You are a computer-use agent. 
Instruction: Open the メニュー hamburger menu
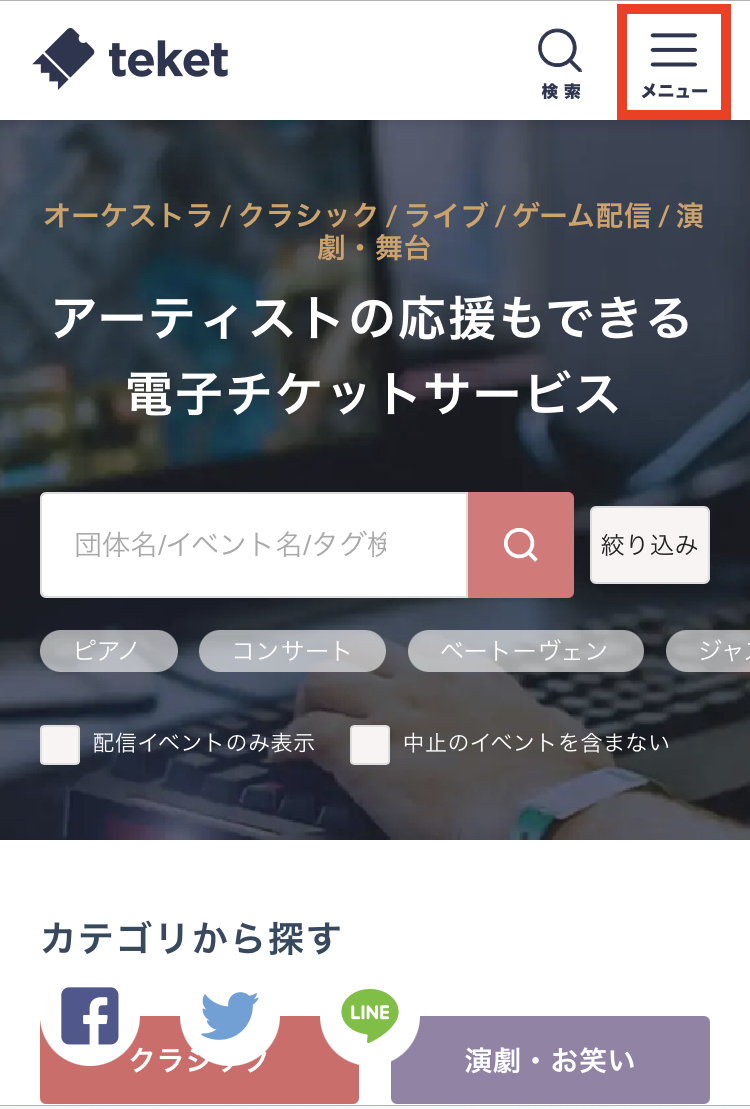coord(674,64)
